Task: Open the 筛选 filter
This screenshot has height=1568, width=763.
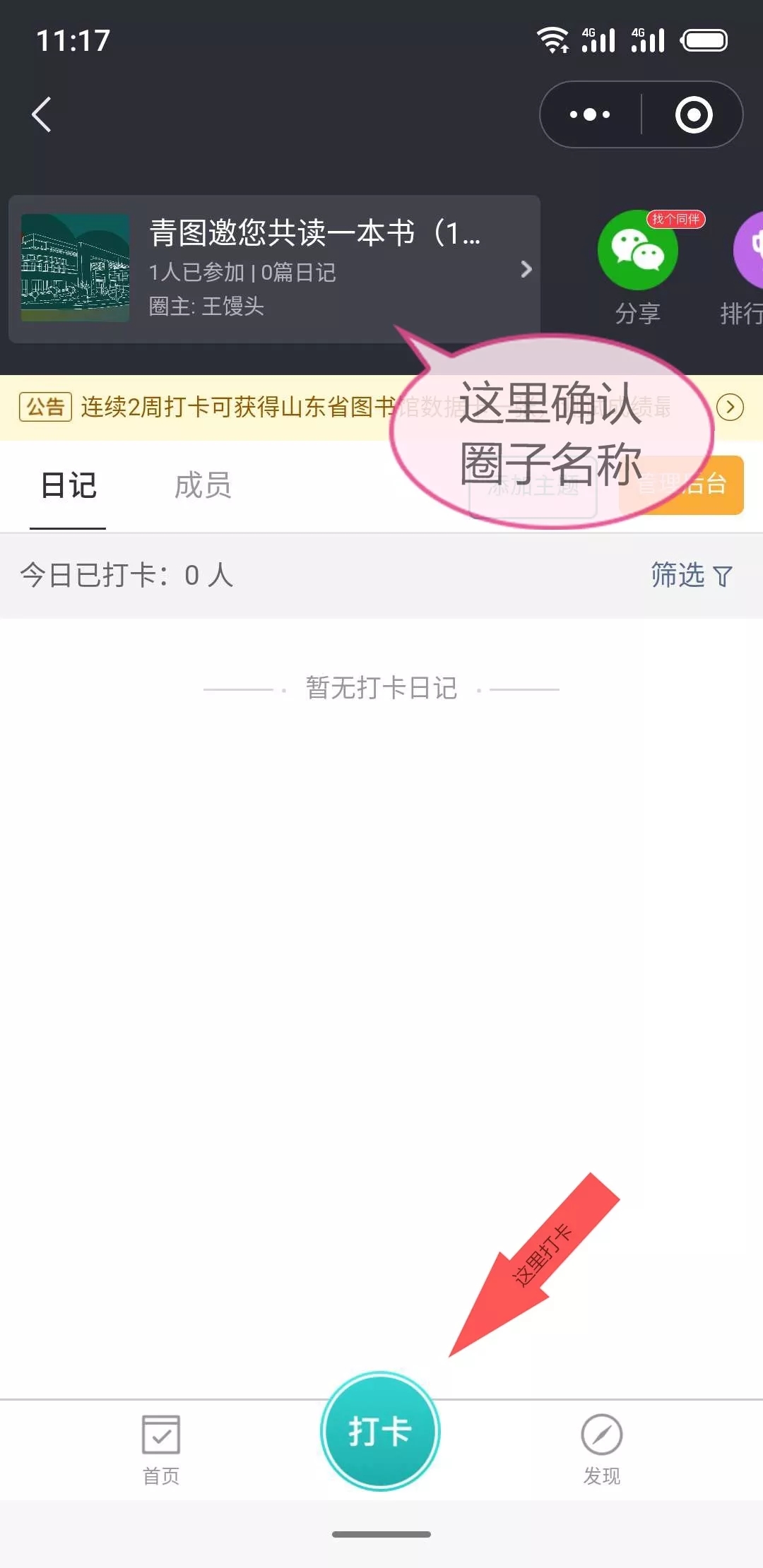Action: pos(691,576)
